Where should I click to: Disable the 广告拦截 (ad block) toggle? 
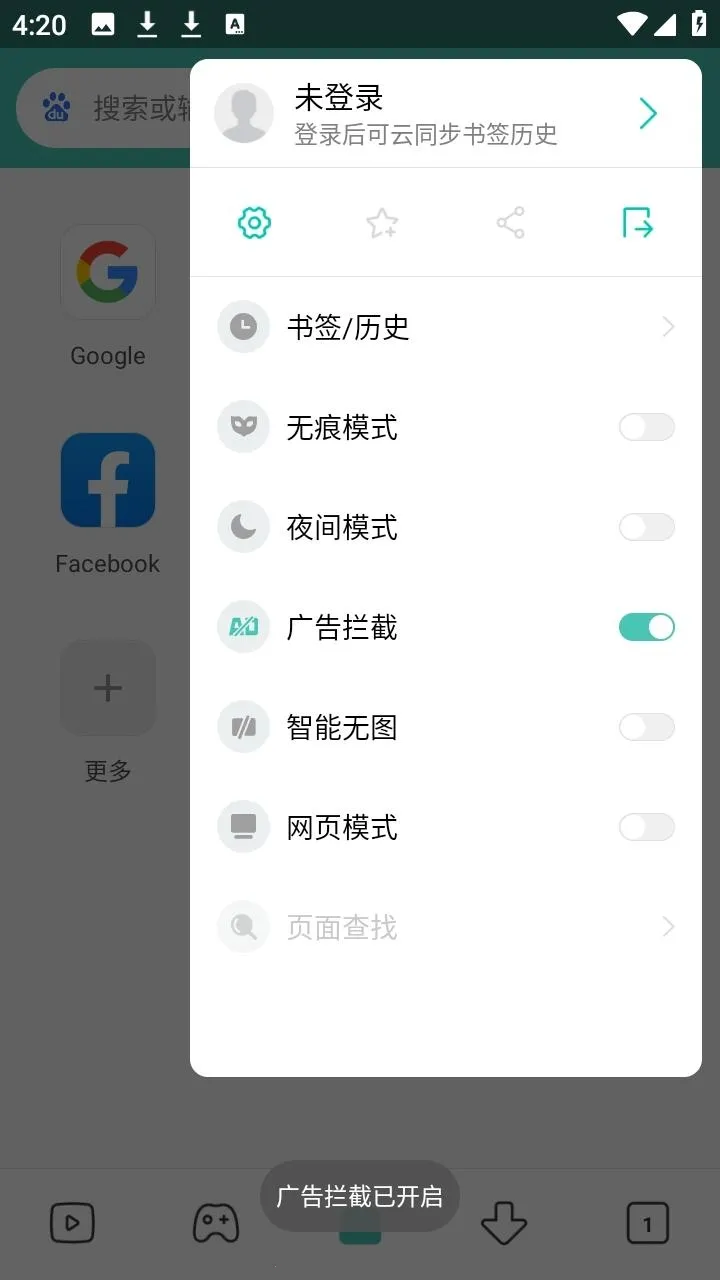[x=646, y=627]
